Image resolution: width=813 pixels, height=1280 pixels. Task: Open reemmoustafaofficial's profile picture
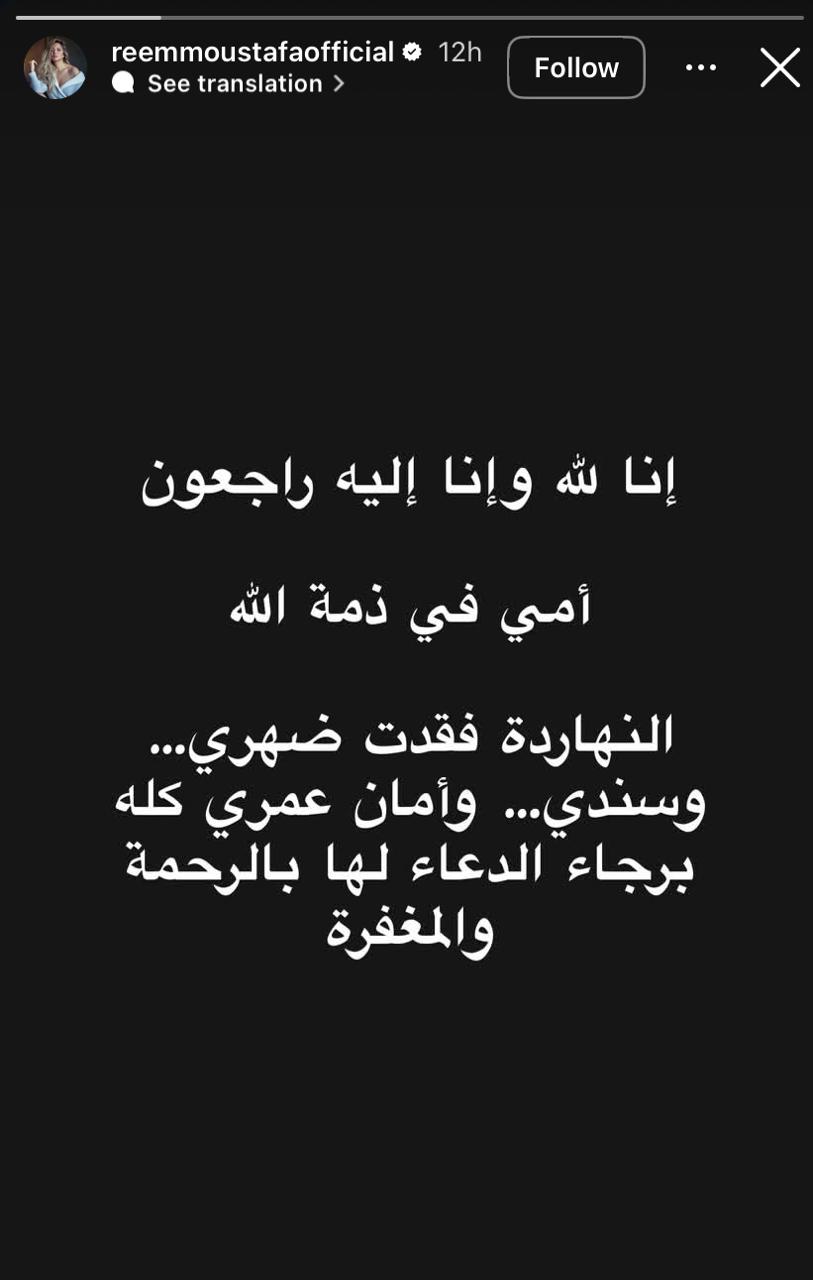[55, 68]
